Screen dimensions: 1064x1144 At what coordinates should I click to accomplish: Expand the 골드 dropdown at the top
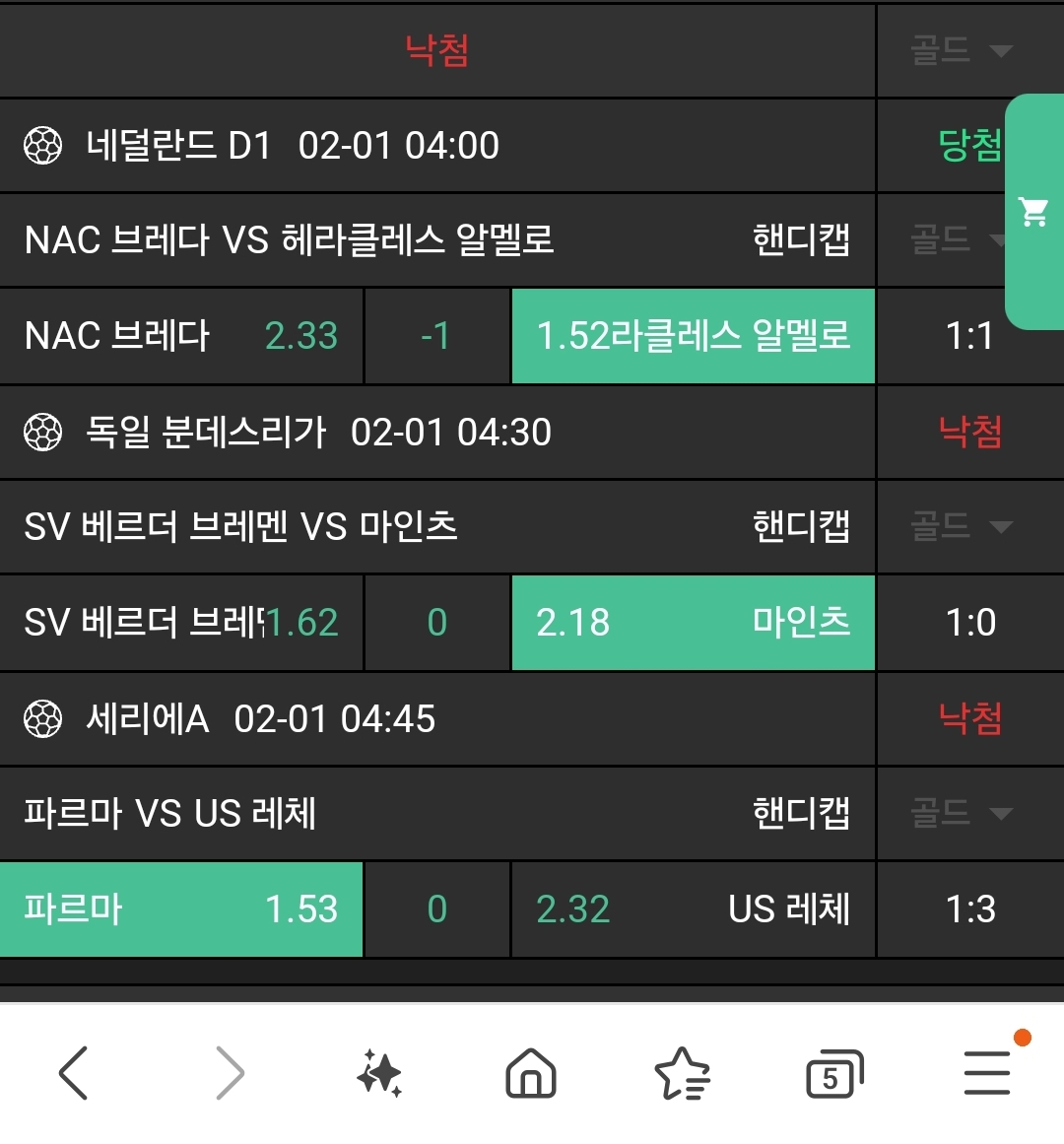pyautogui.click(x=961, y=50)
